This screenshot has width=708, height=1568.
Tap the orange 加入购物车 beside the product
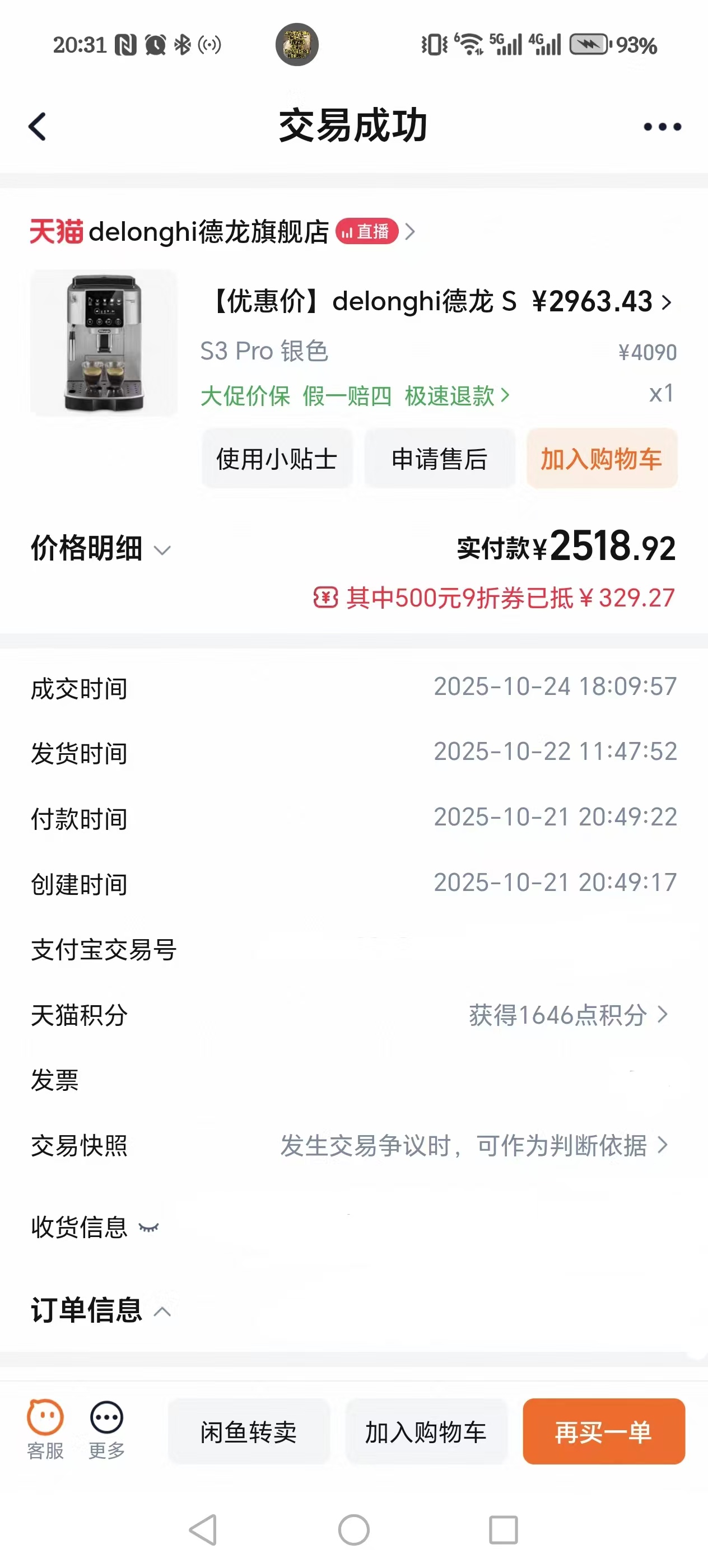(602, 459)
